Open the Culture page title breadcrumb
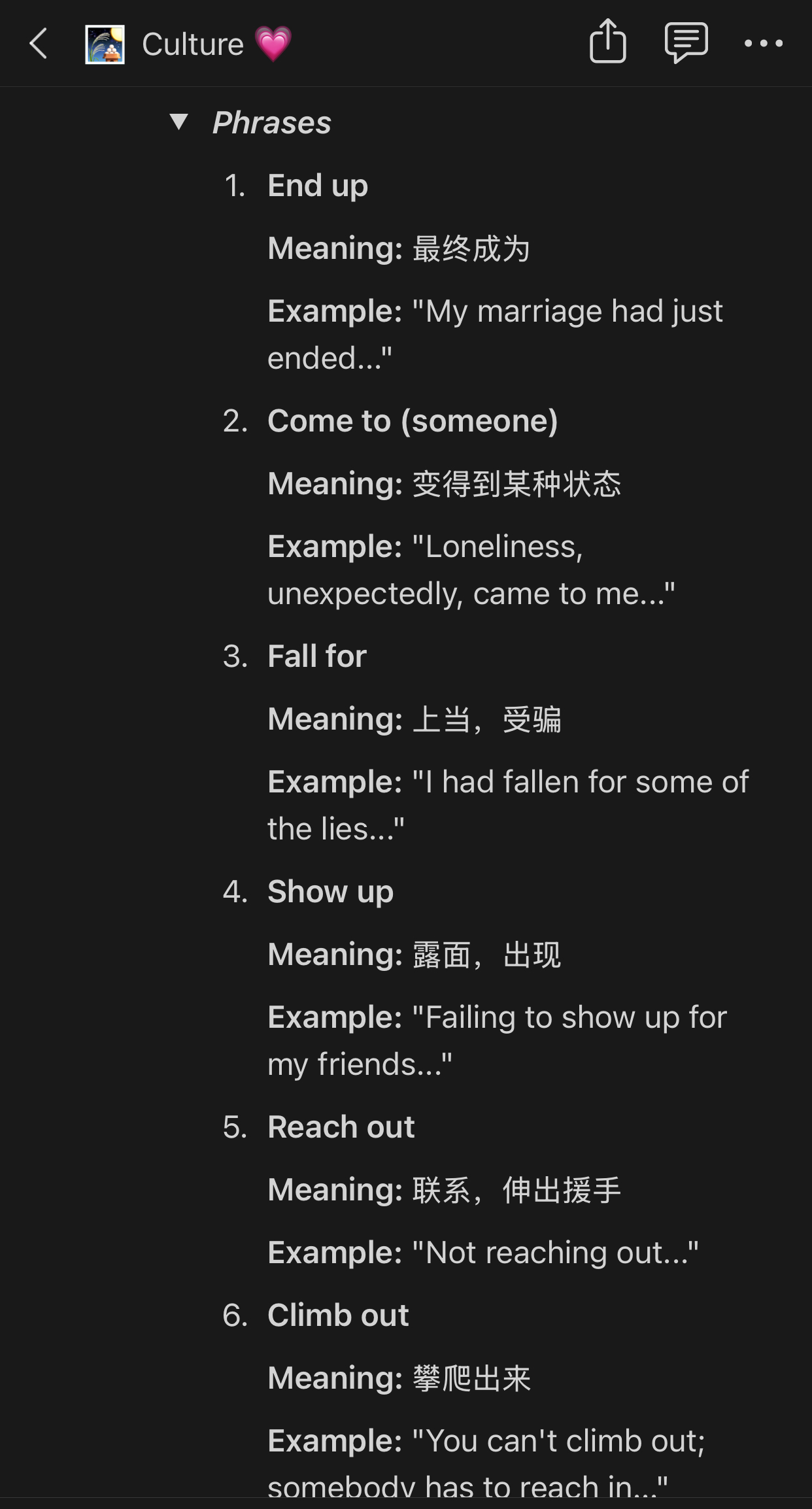The height and width of the screenshot is (1509, 812). point(192,44)
